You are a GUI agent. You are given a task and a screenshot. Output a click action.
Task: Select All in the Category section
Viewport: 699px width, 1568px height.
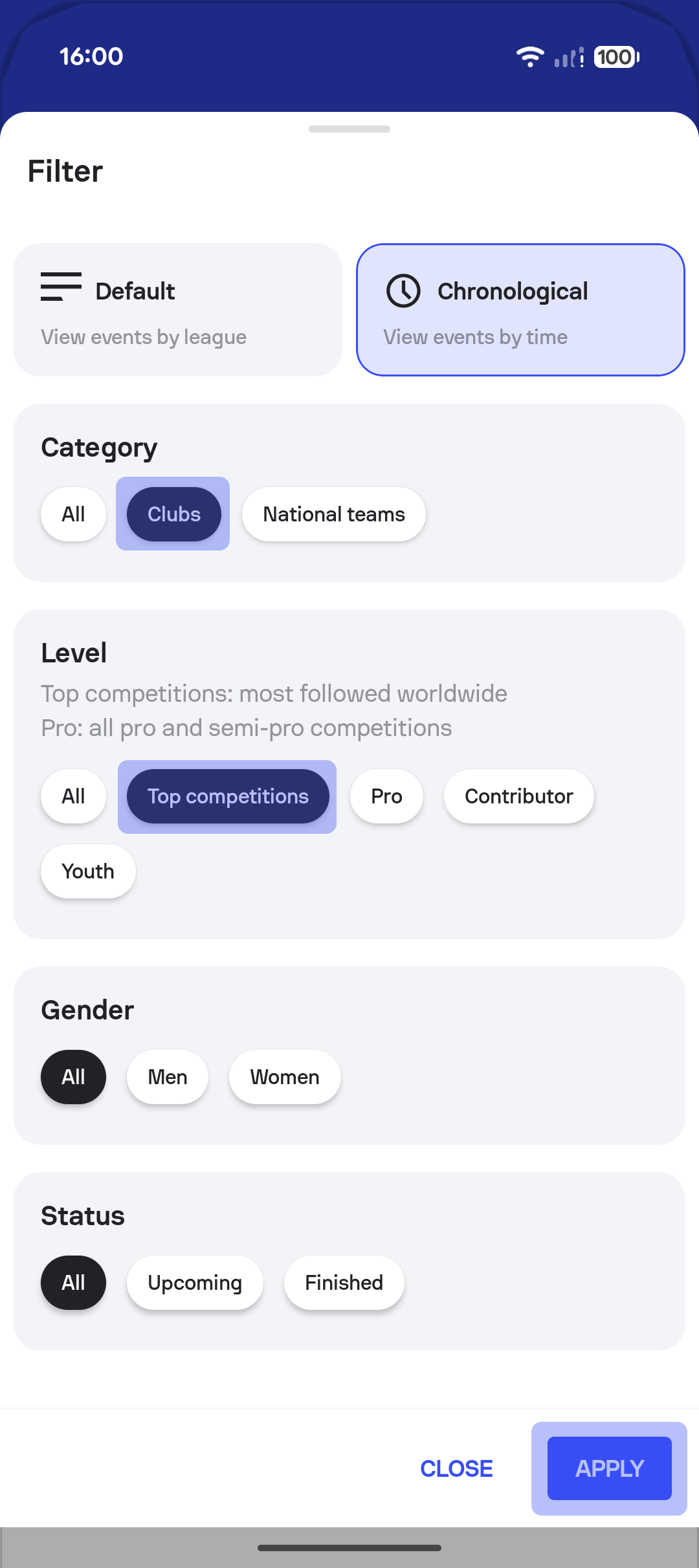point(73,514)
